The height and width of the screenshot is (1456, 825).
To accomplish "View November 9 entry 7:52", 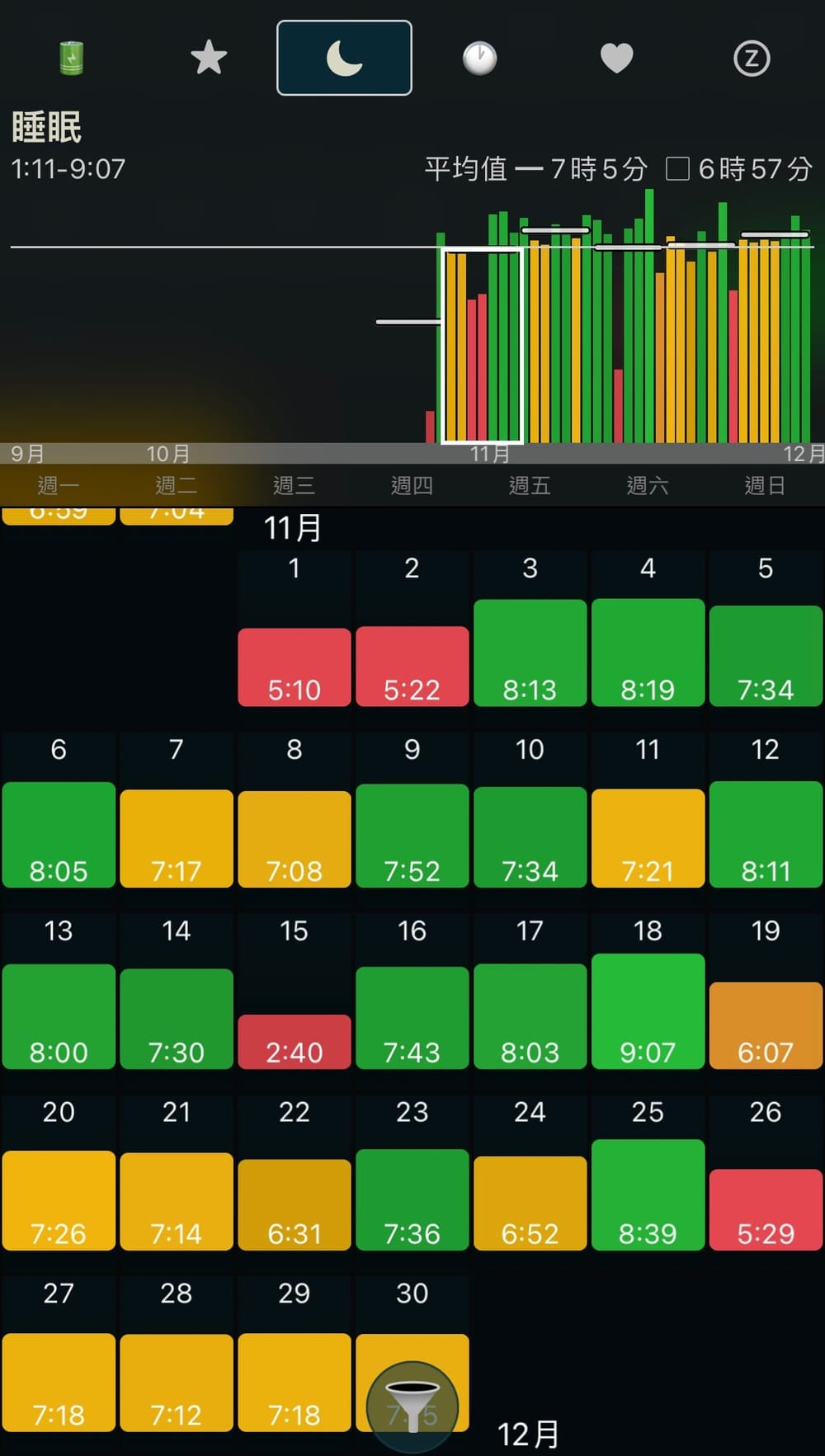I will 412,835.
